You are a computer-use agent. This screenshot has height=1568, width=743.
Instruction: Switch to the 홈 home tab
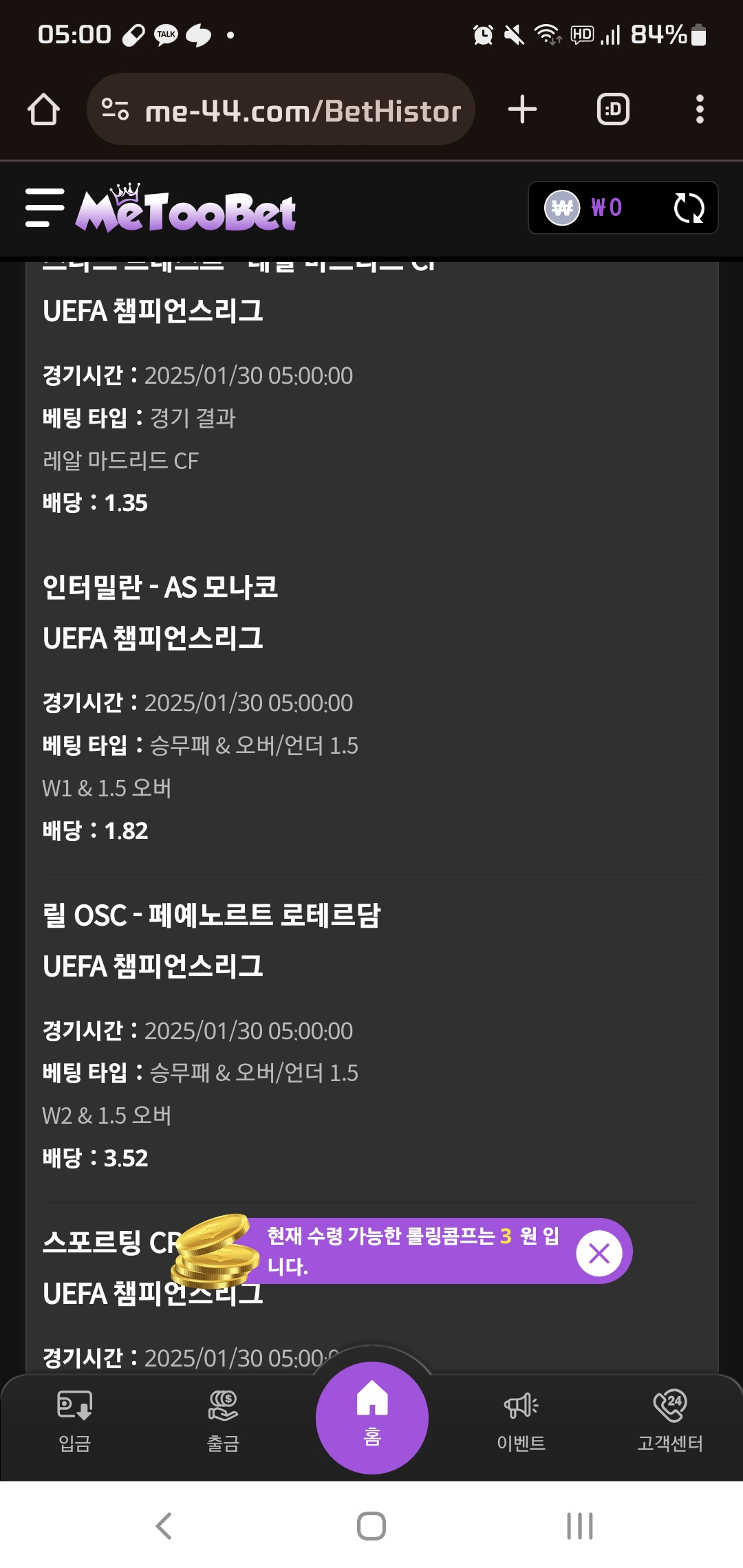pyautogui.click(x=372, y=1417)
